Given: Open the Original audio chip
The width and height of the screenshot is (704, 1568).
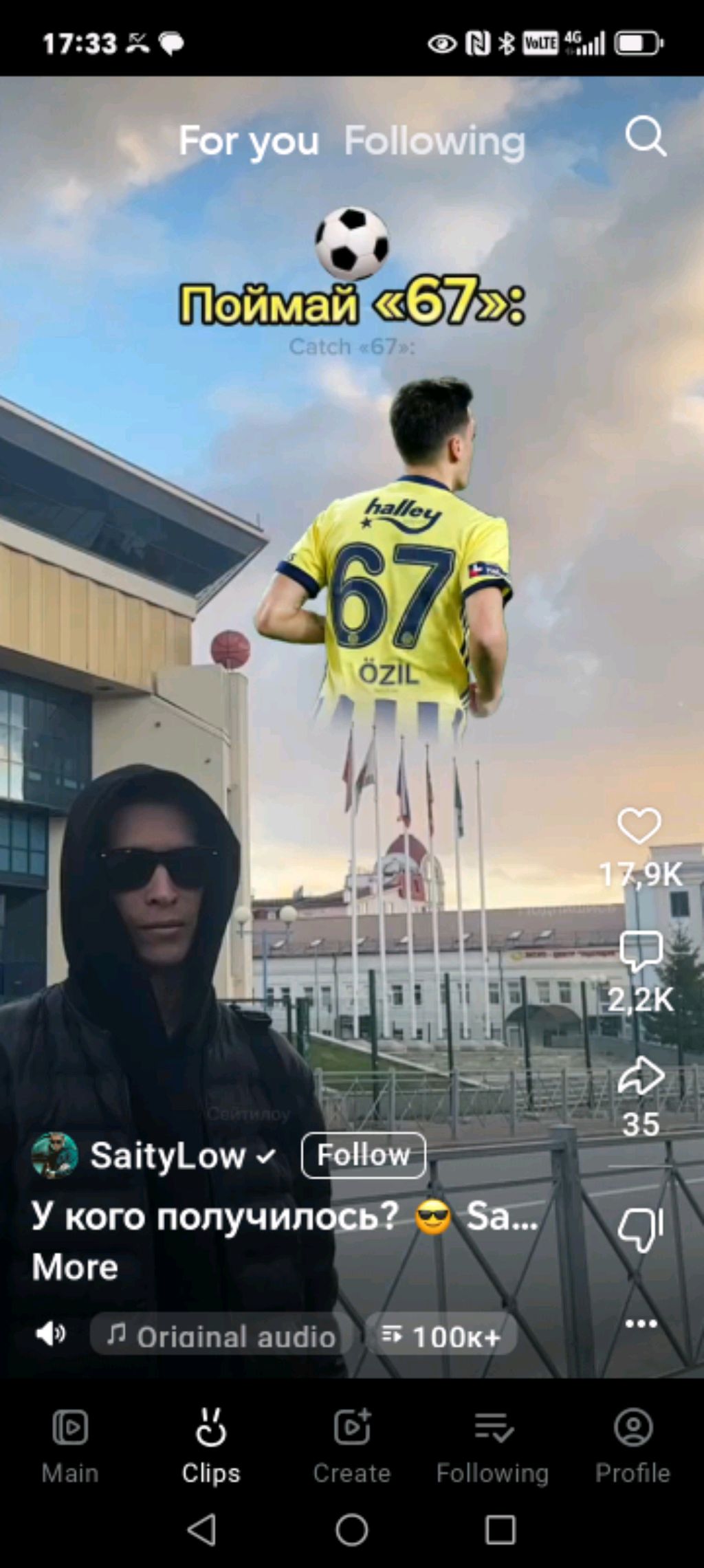Looking at the screenshot, I should point(220,1334).
